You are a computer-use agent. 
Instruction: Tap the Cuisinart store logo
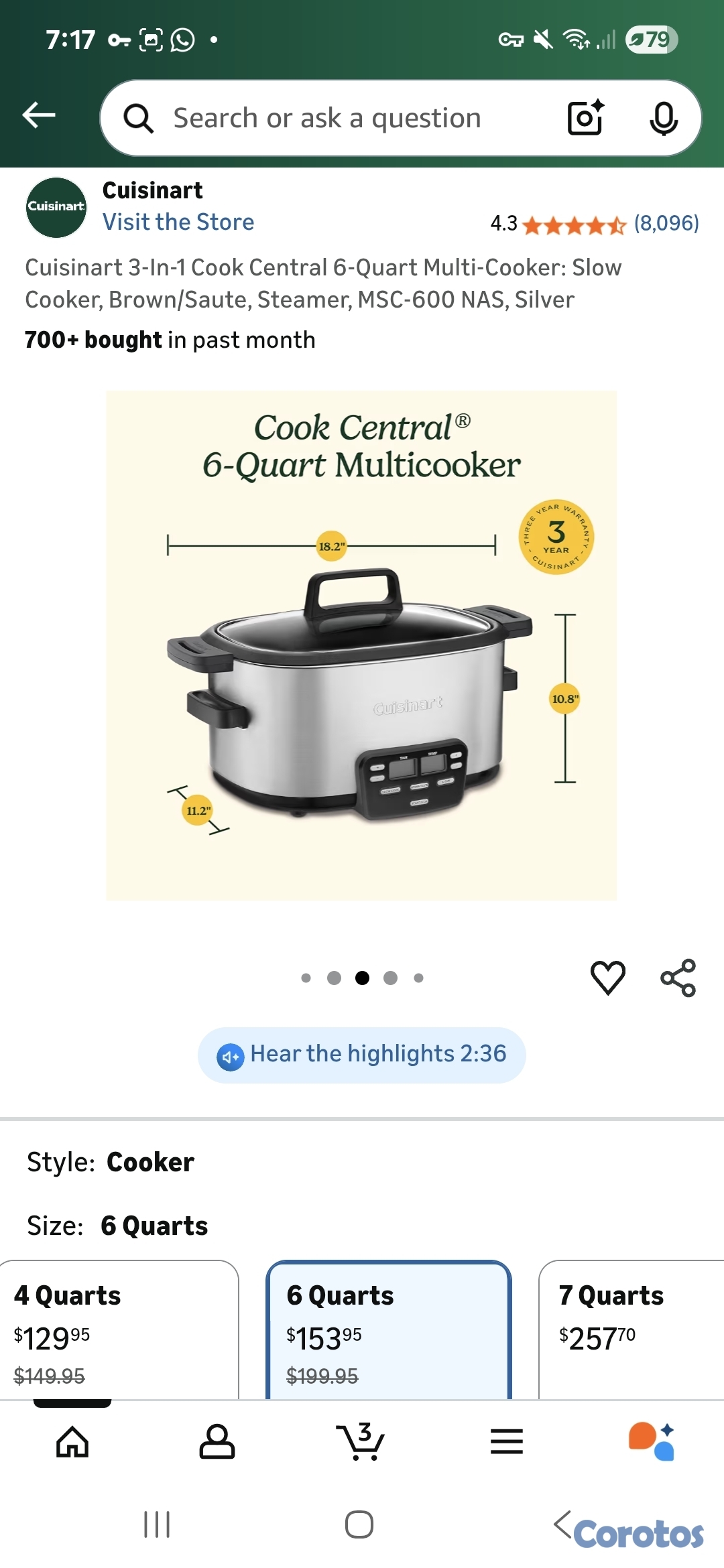55,207
